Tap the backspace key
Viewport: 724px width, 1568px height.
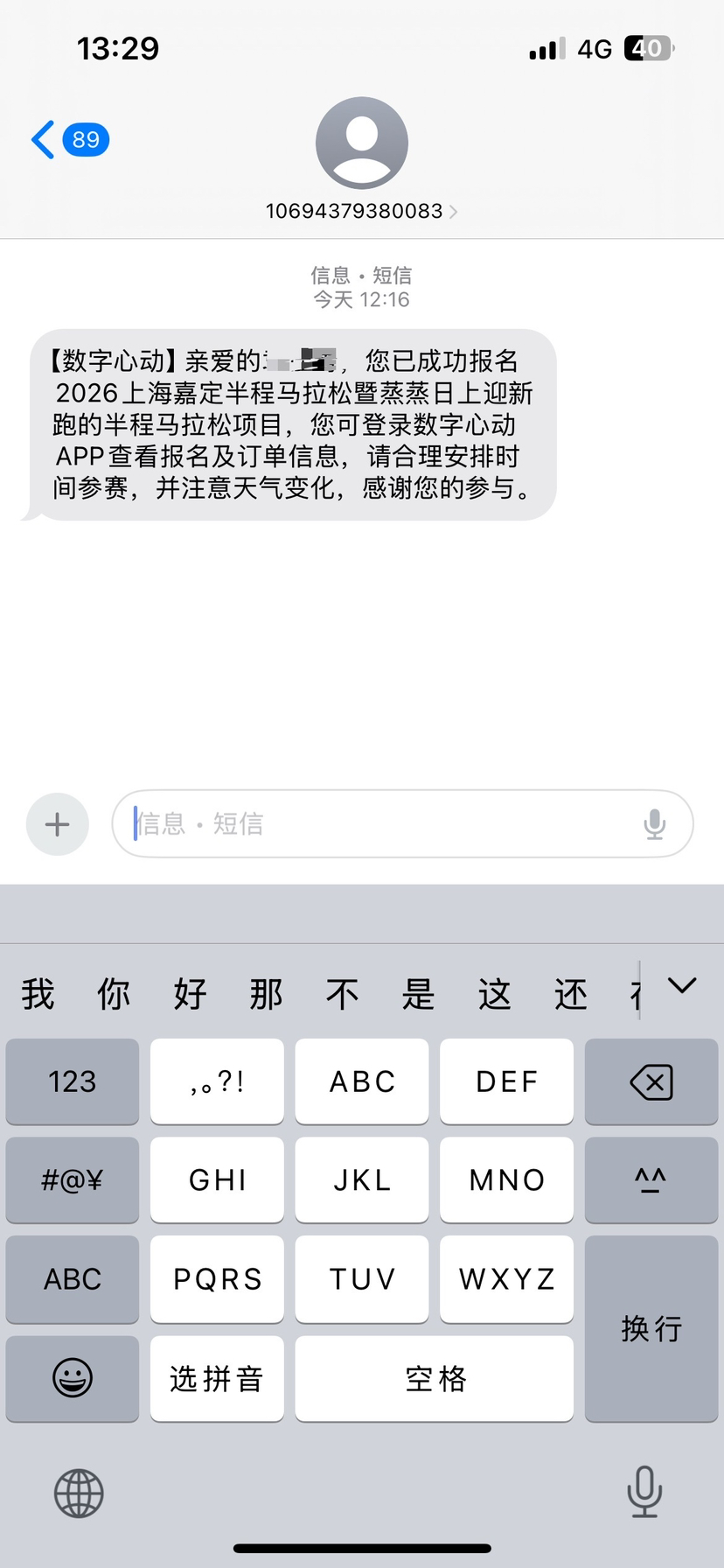[x=651, y=1081]
